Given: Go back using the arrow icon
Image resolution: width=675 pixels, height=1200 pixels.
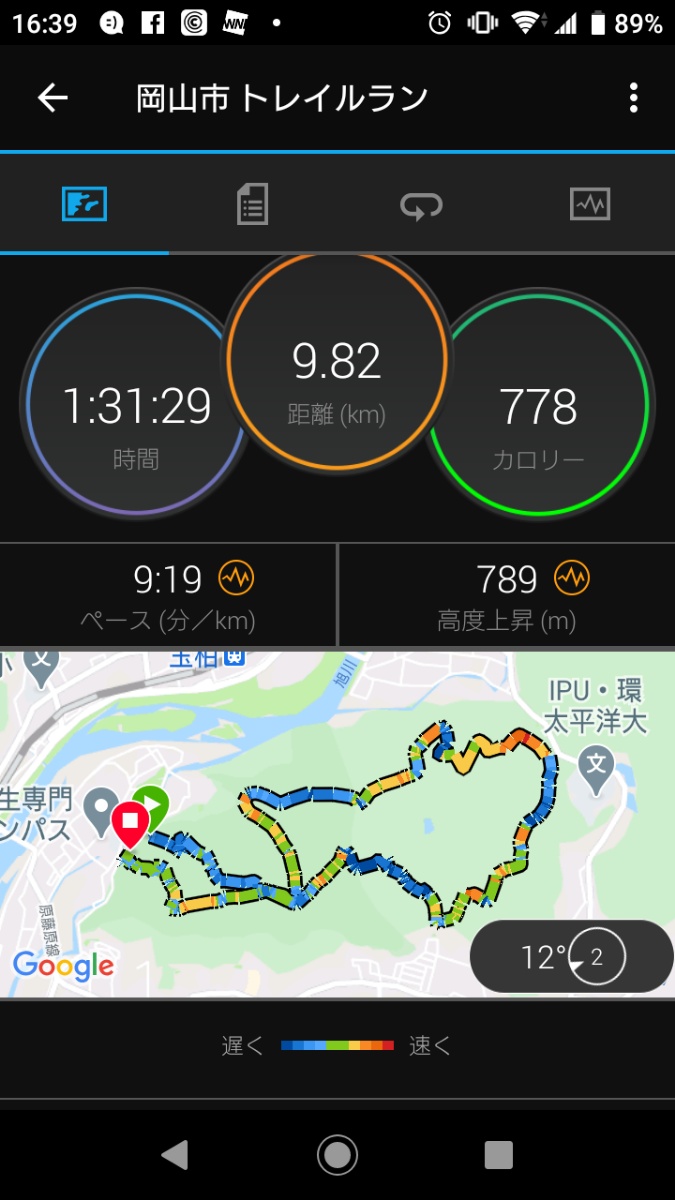Looking at the screenshot, I should pos(52,97).
